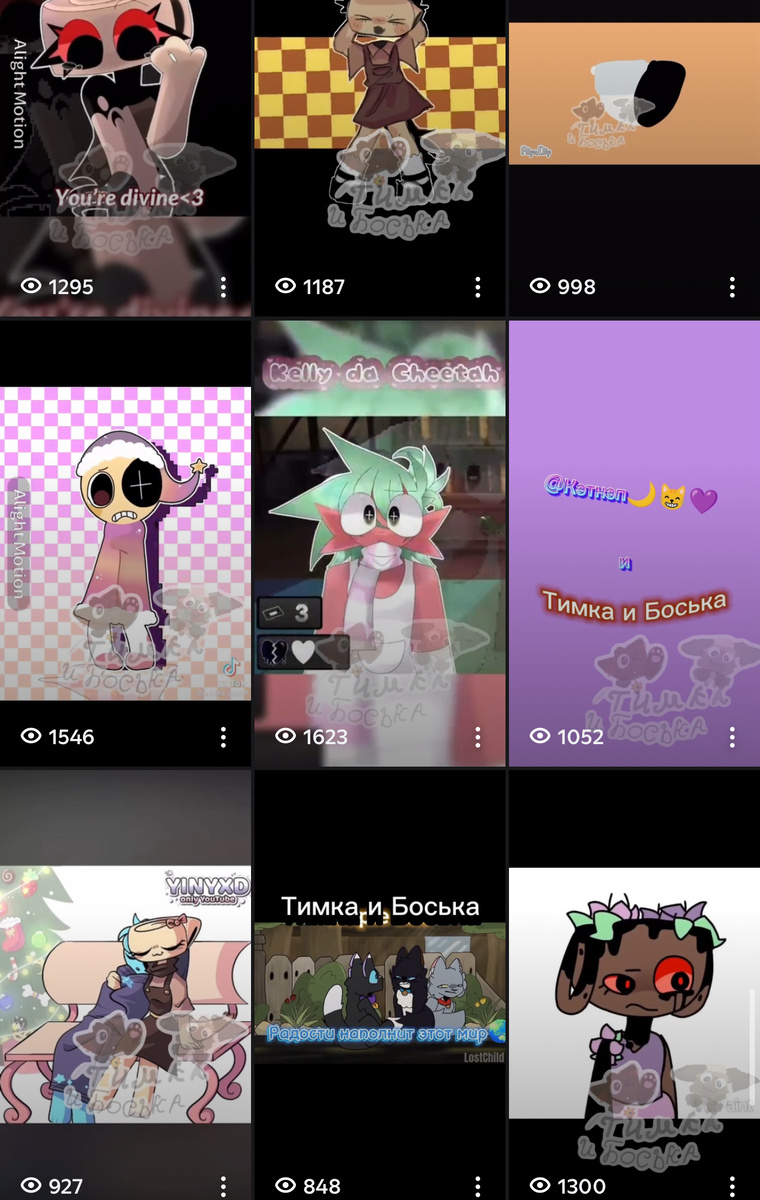760x1200 pixels.
Task: Open the three-dot menu on the 848-view video
Action: (x=478, y=1186)
